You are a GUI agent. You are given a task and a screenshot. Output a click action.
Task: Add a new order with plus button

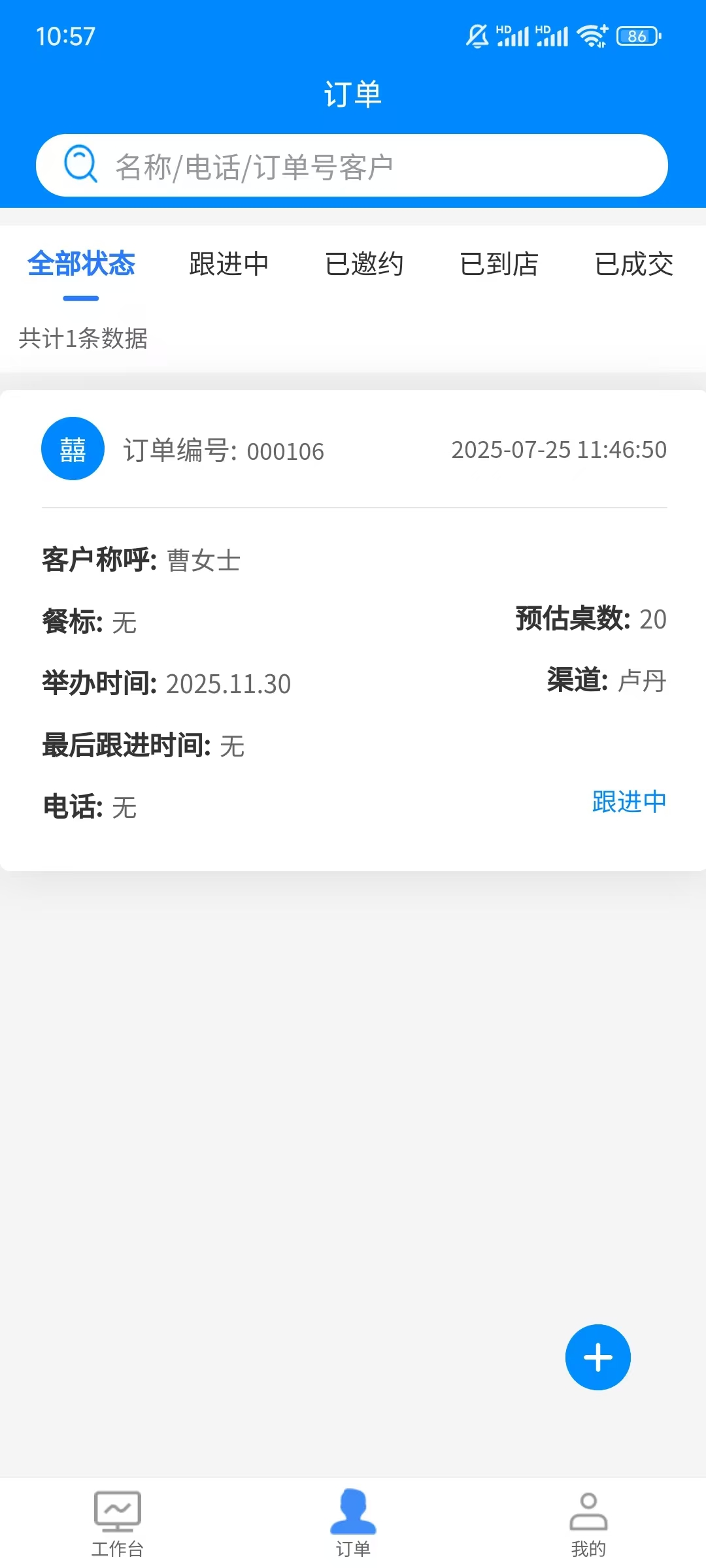tap(597, 1357)
